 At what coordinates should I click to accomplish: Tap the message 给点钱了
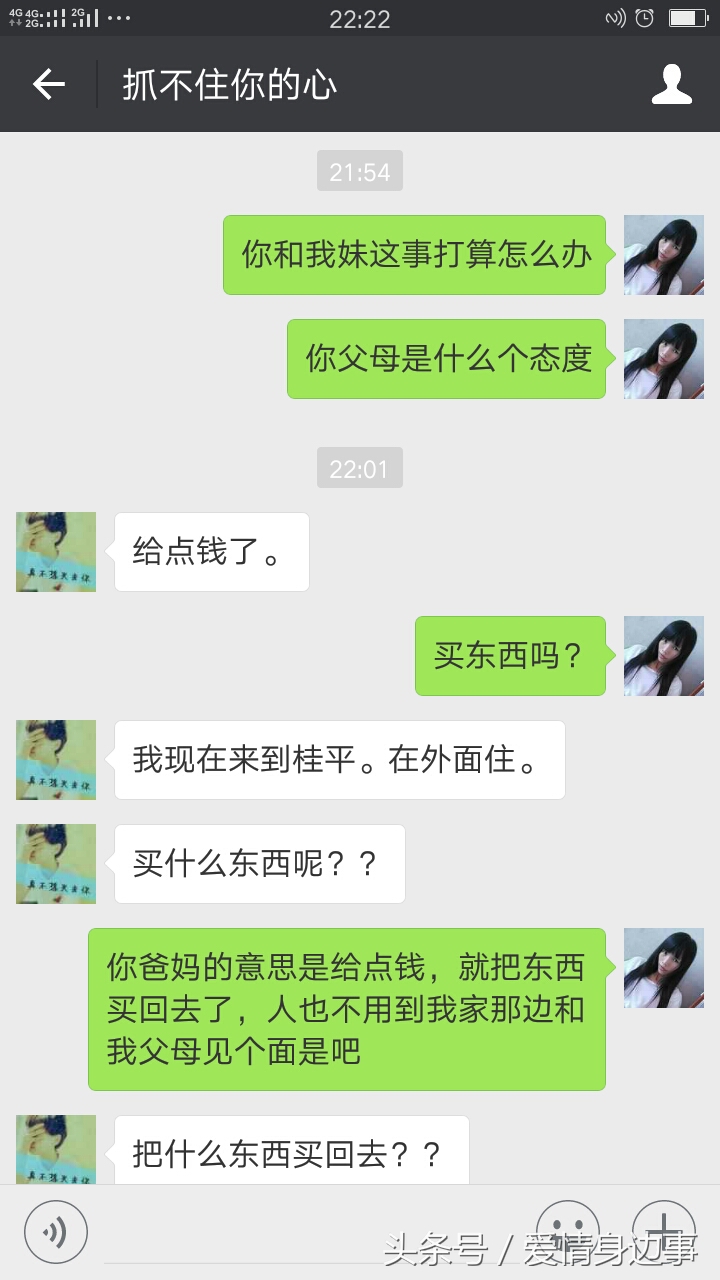coord(211,552)
